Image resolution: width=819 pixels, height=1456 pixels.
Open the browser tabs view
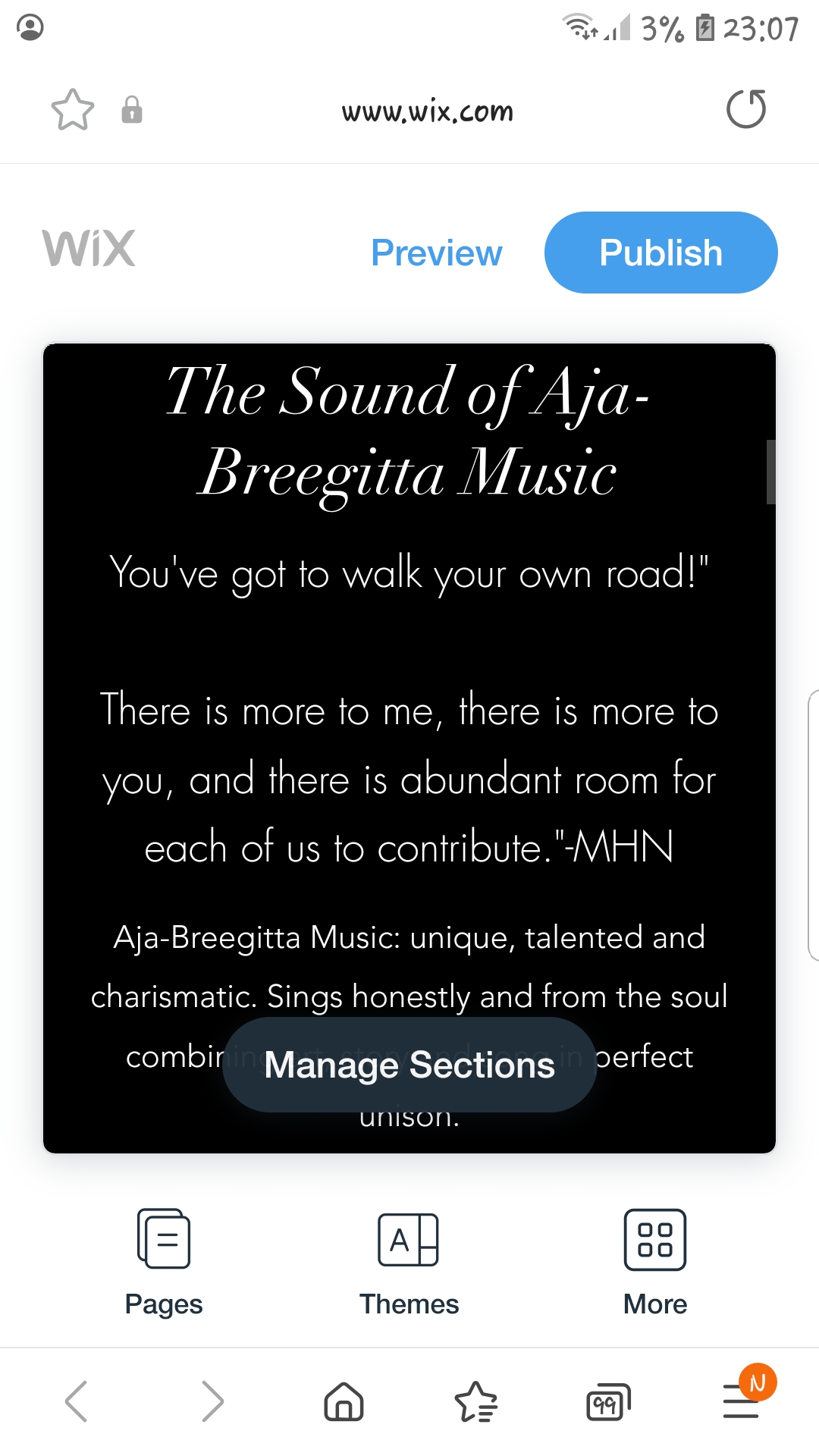click(608, 1402)
